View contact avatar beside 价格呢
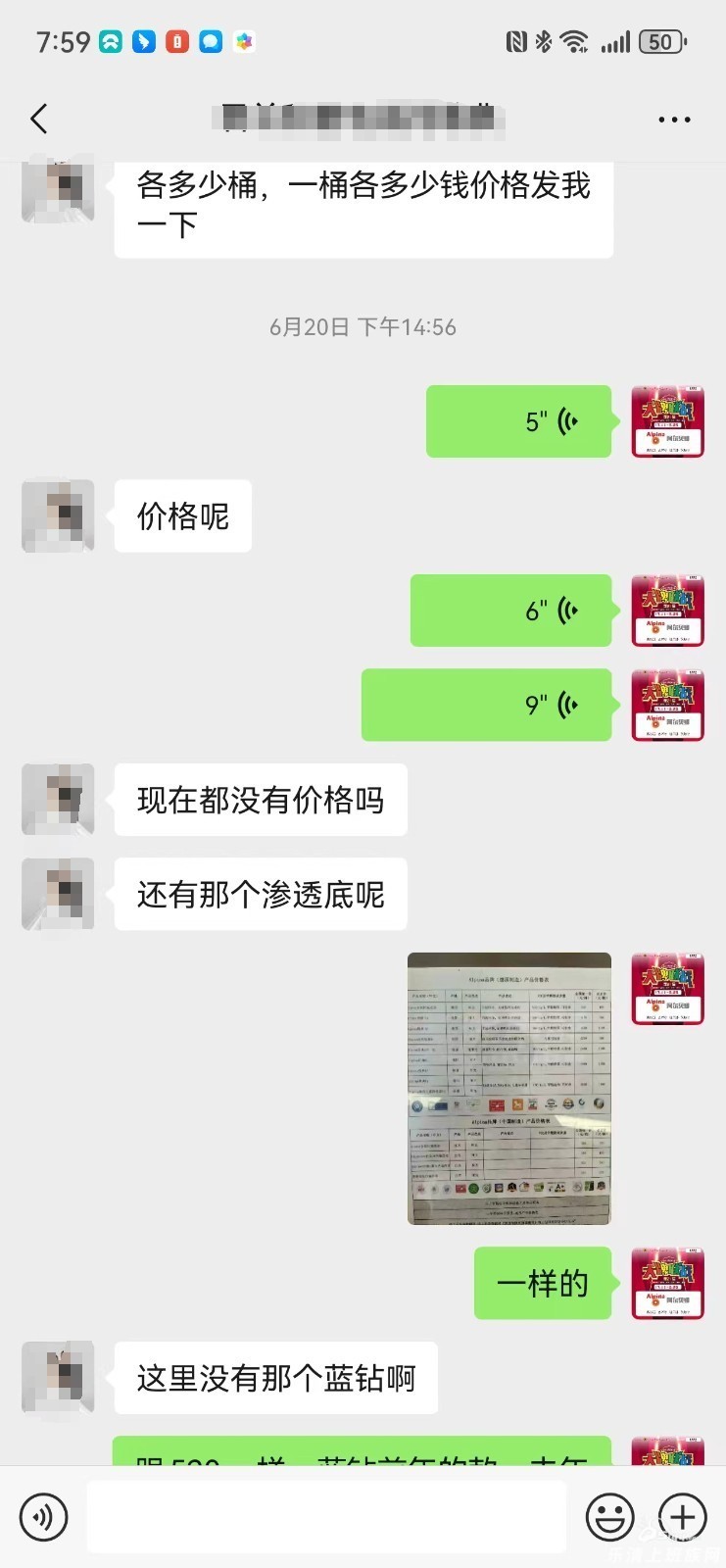 tap(58, 515)
